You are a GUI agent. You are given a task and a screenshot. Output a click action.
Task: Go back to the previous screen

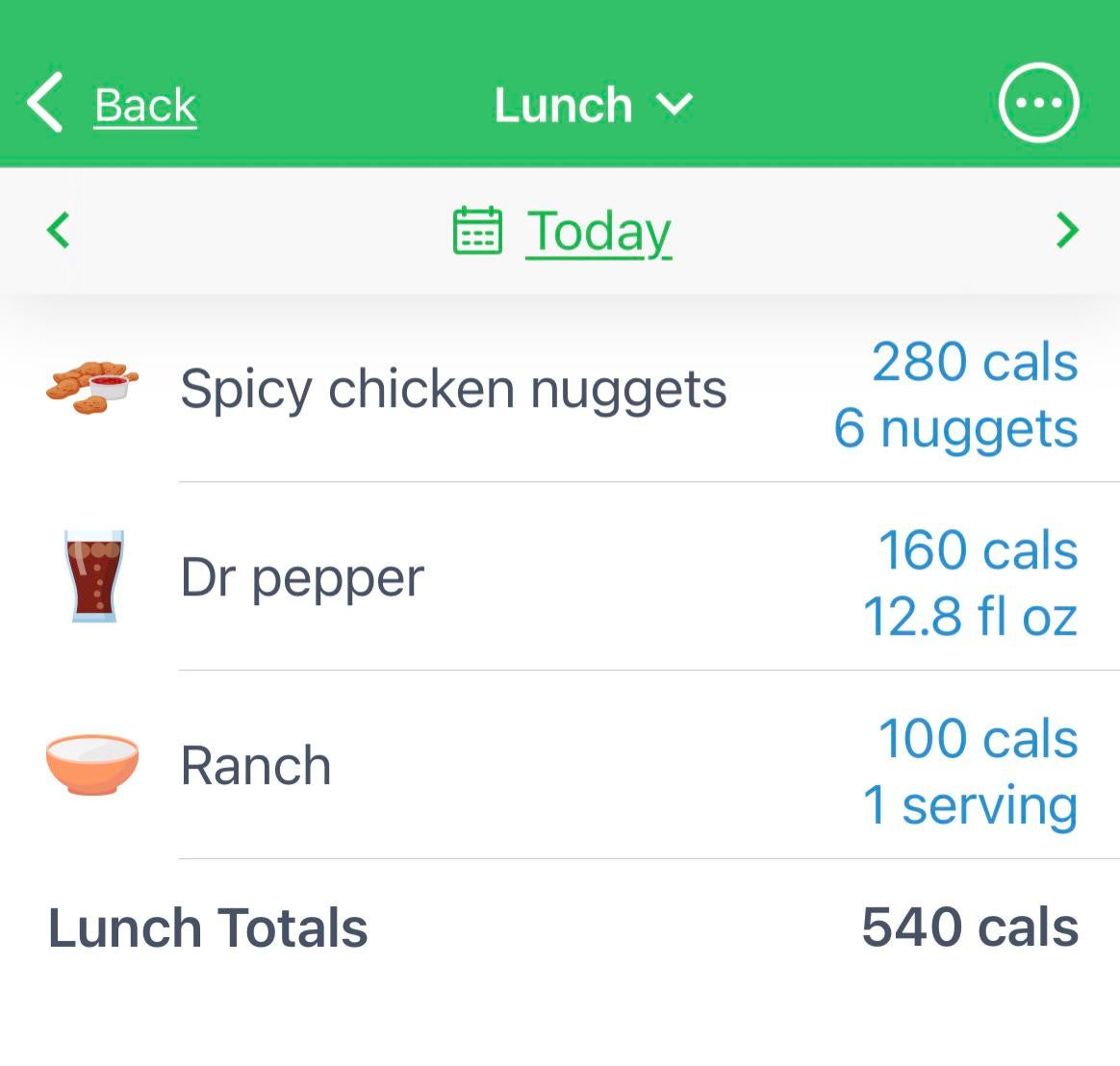[113, 104]
